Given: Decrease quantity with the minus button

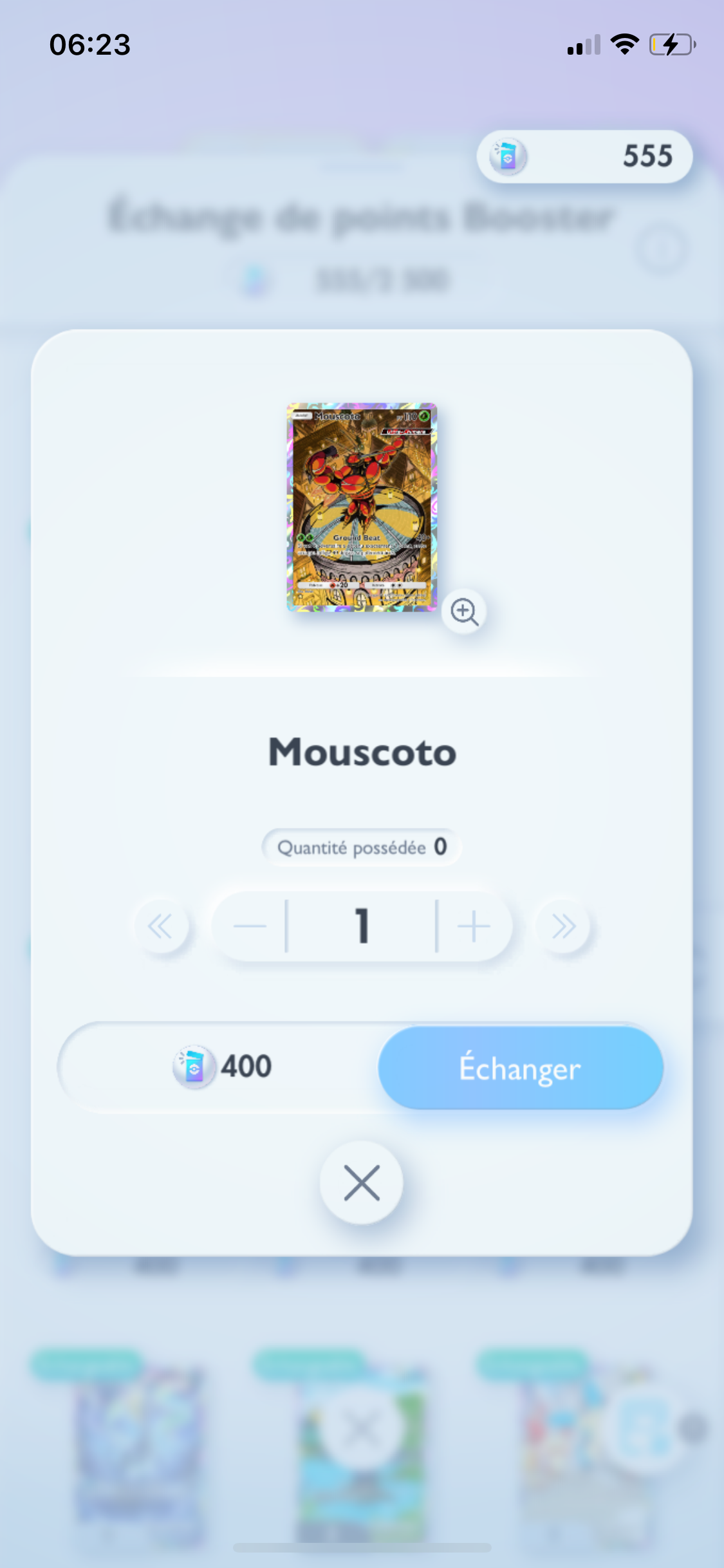Looking at the screenshot, I should click(x=250, y=927).
